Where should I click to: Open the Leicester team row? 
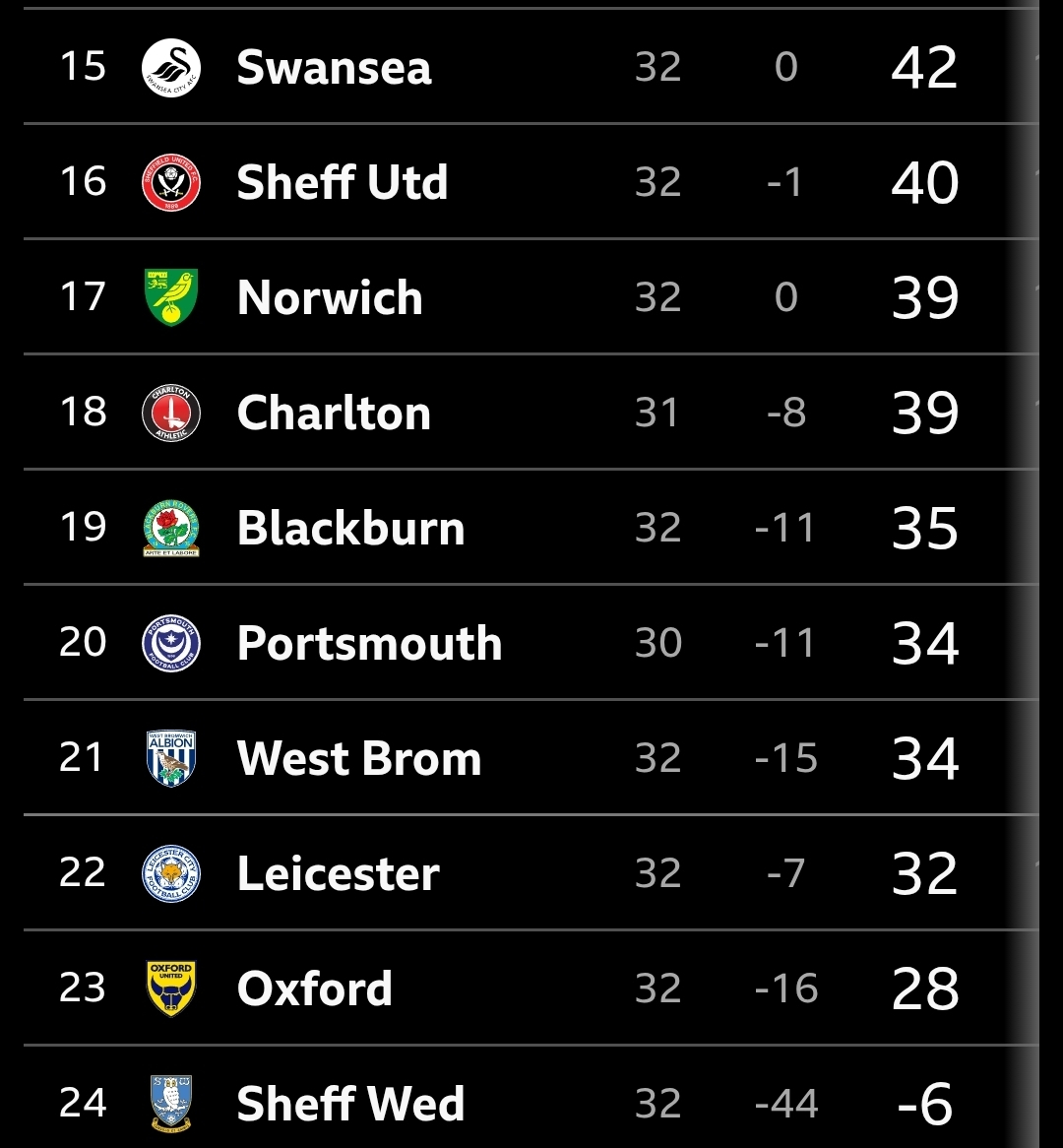(x=338, y=874)
